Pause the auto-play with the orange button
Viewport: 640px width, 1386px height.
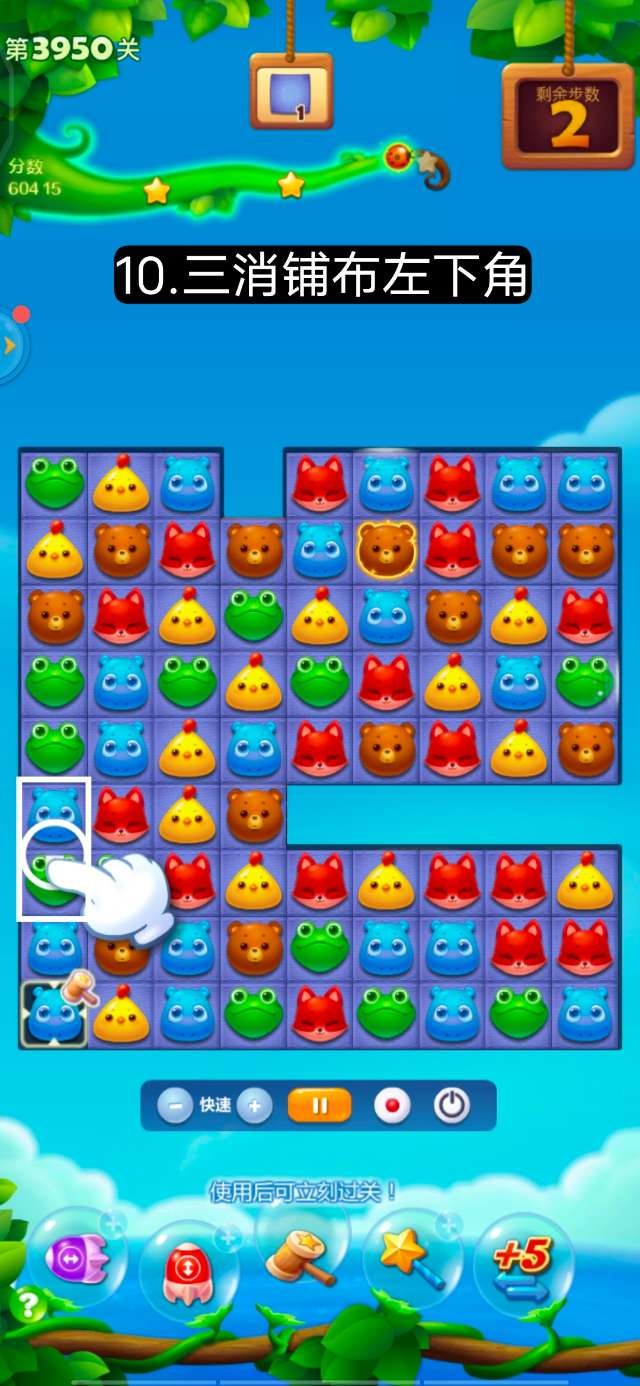(x=320, y=1106)
